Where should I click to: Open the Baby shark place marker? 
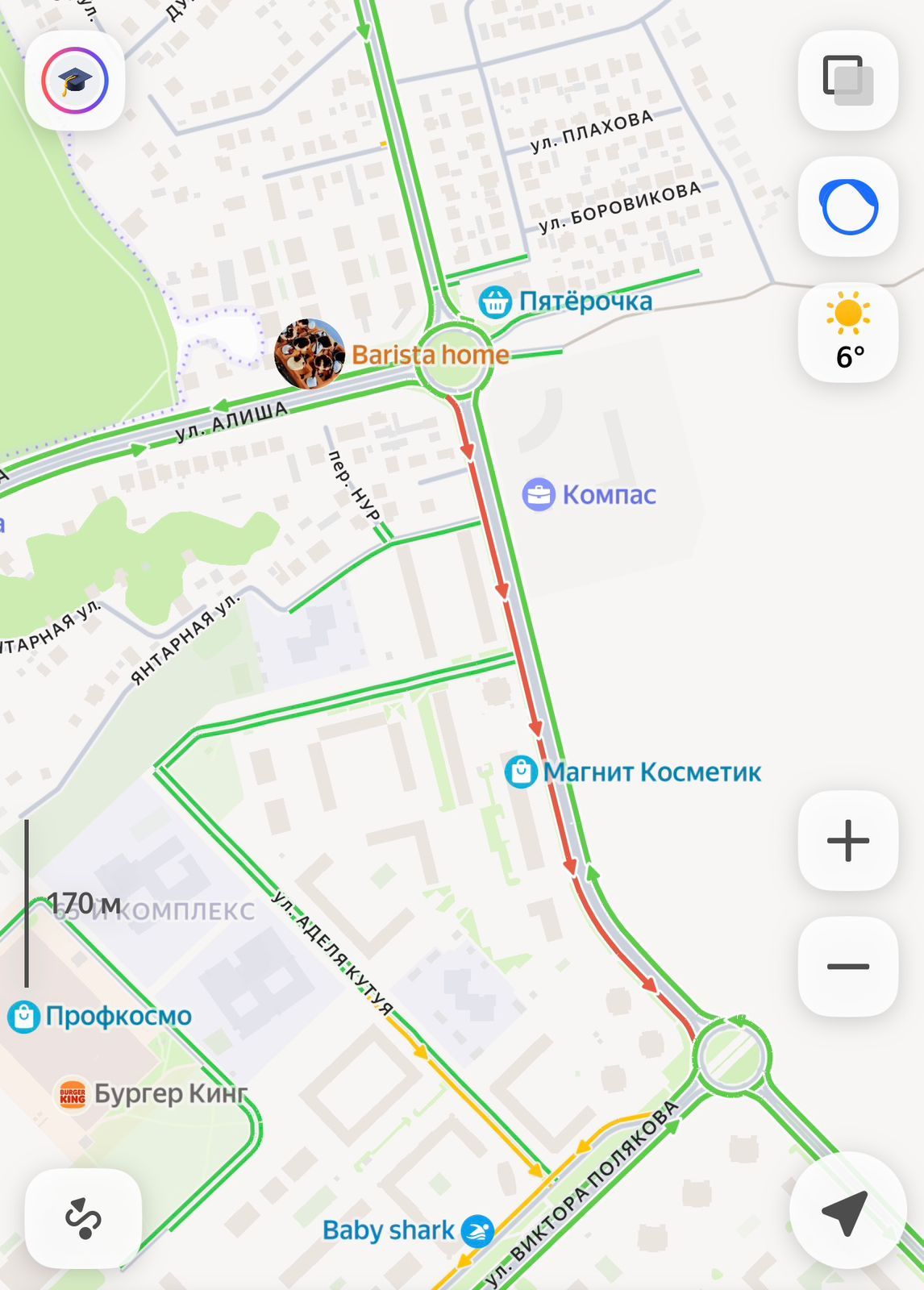pos(477,1231)
